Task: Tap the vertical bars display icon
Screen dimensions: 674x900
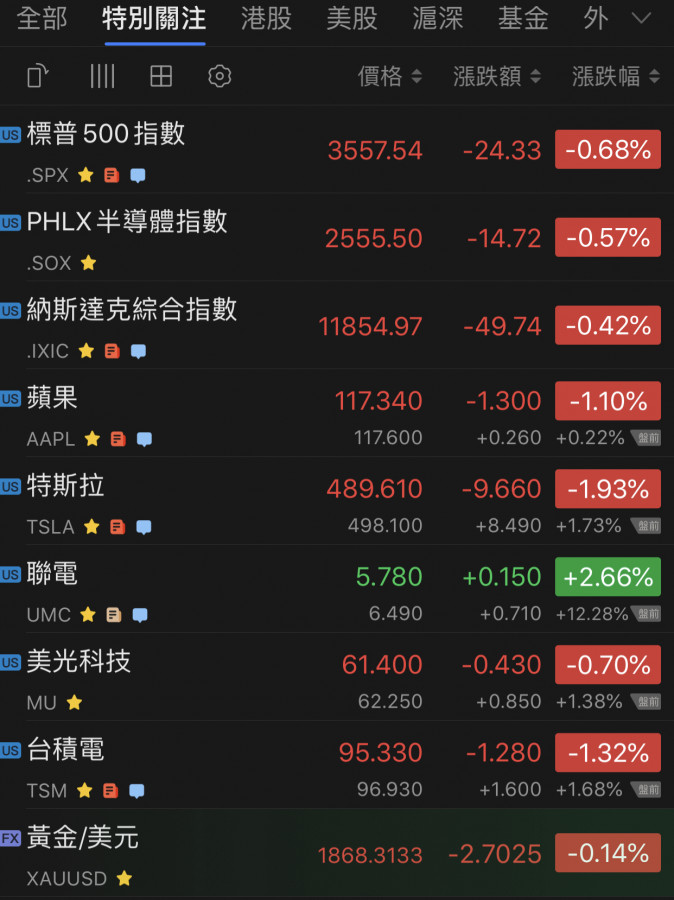Action: point(102,76)
